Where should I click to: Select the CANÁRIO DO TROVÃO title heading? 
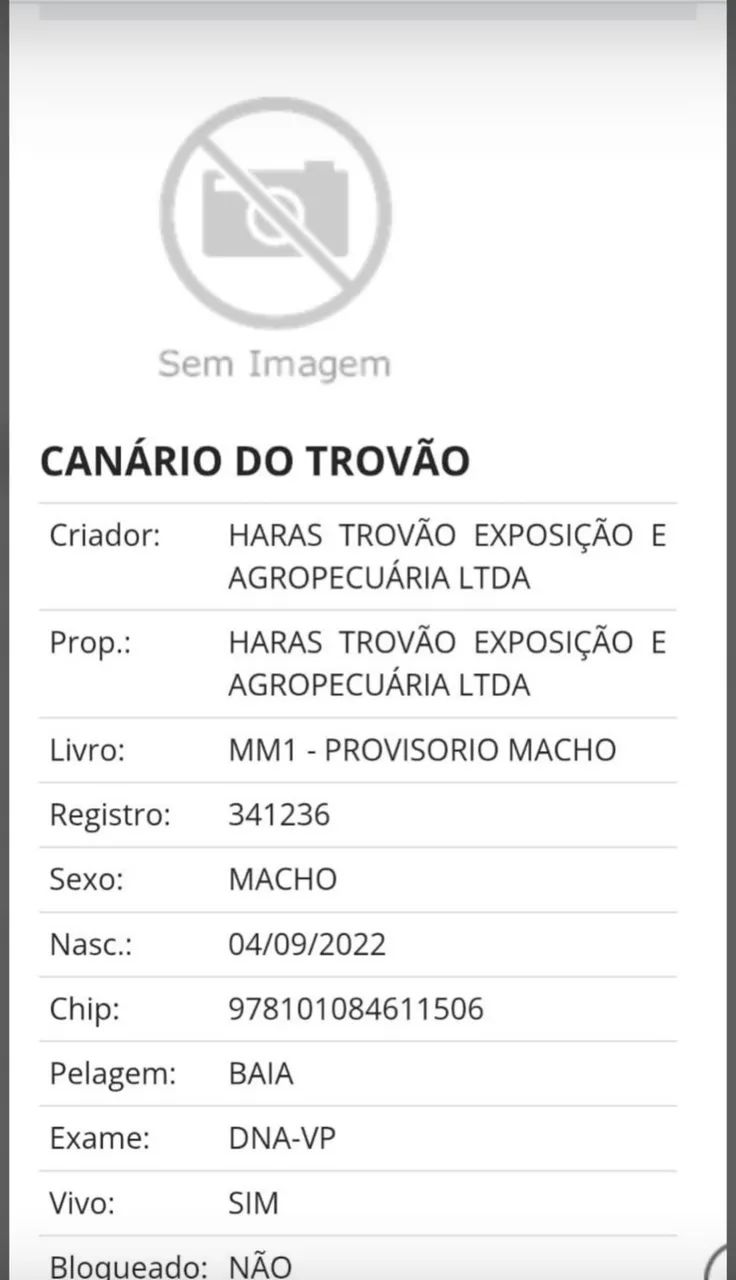255,461
